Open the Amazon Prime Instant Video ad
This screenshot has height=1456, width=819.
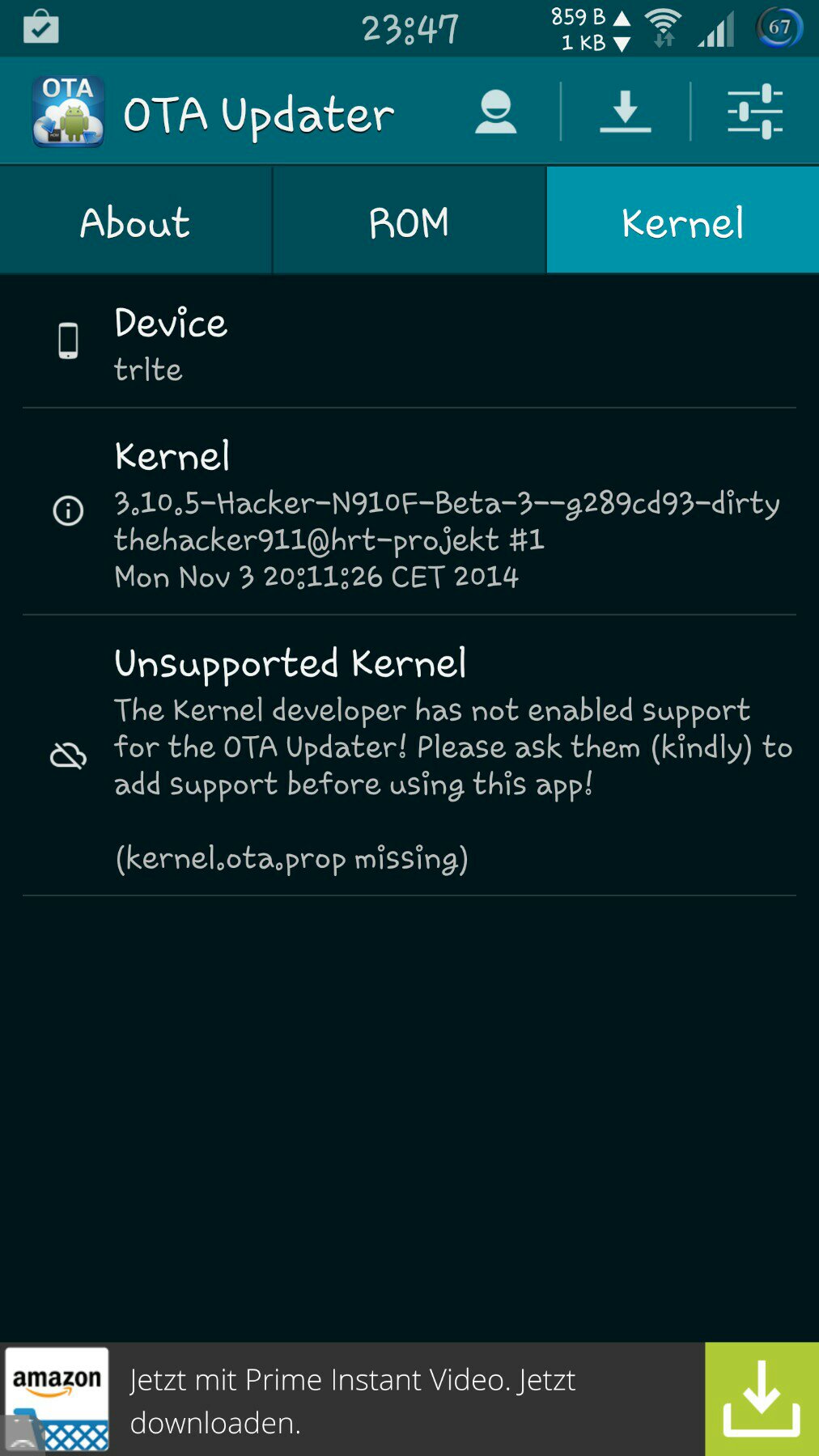353,1399
